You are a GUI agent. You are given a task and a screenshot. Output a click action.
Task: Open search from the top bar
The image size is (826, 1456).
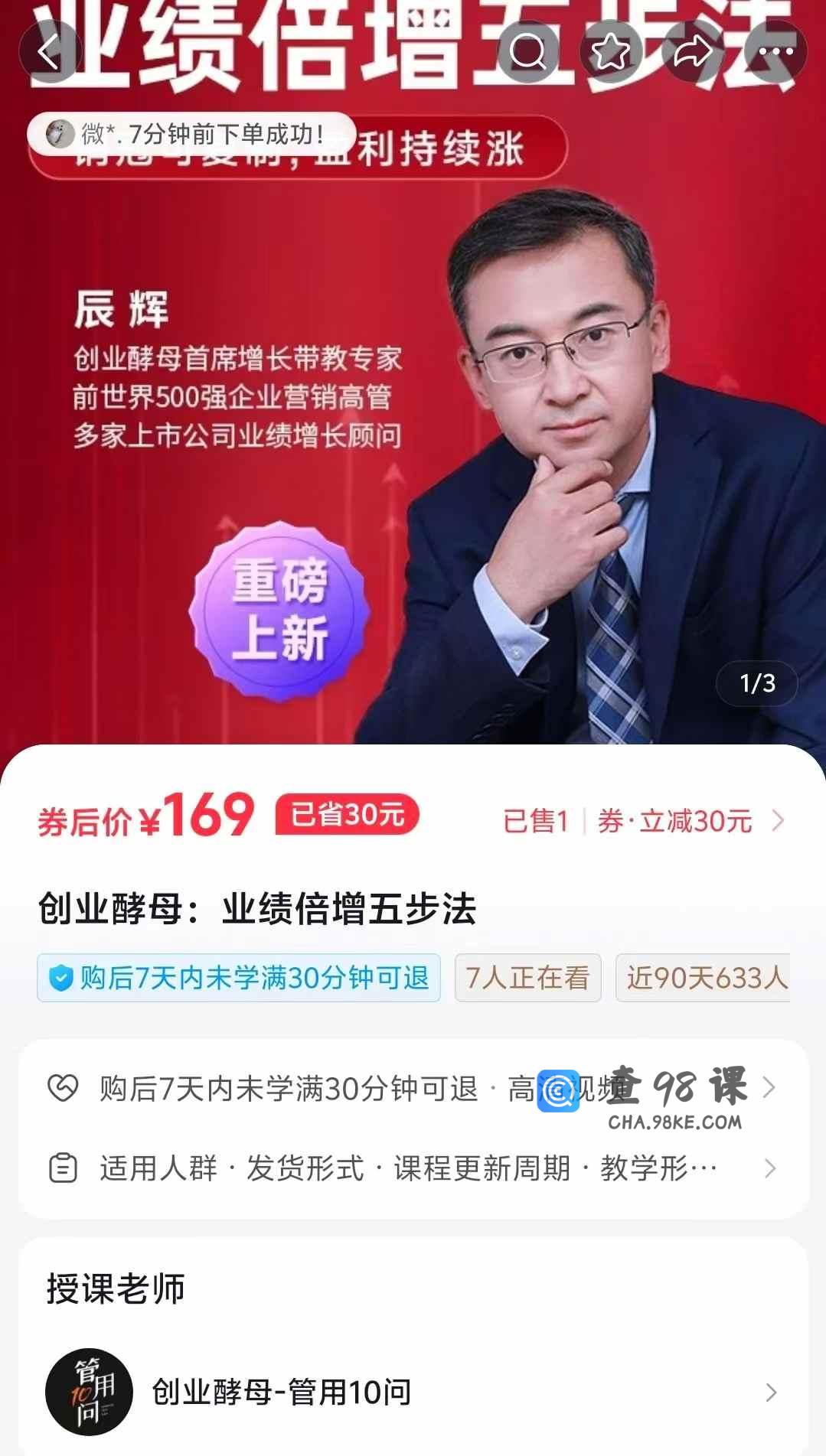click(528, 52)
